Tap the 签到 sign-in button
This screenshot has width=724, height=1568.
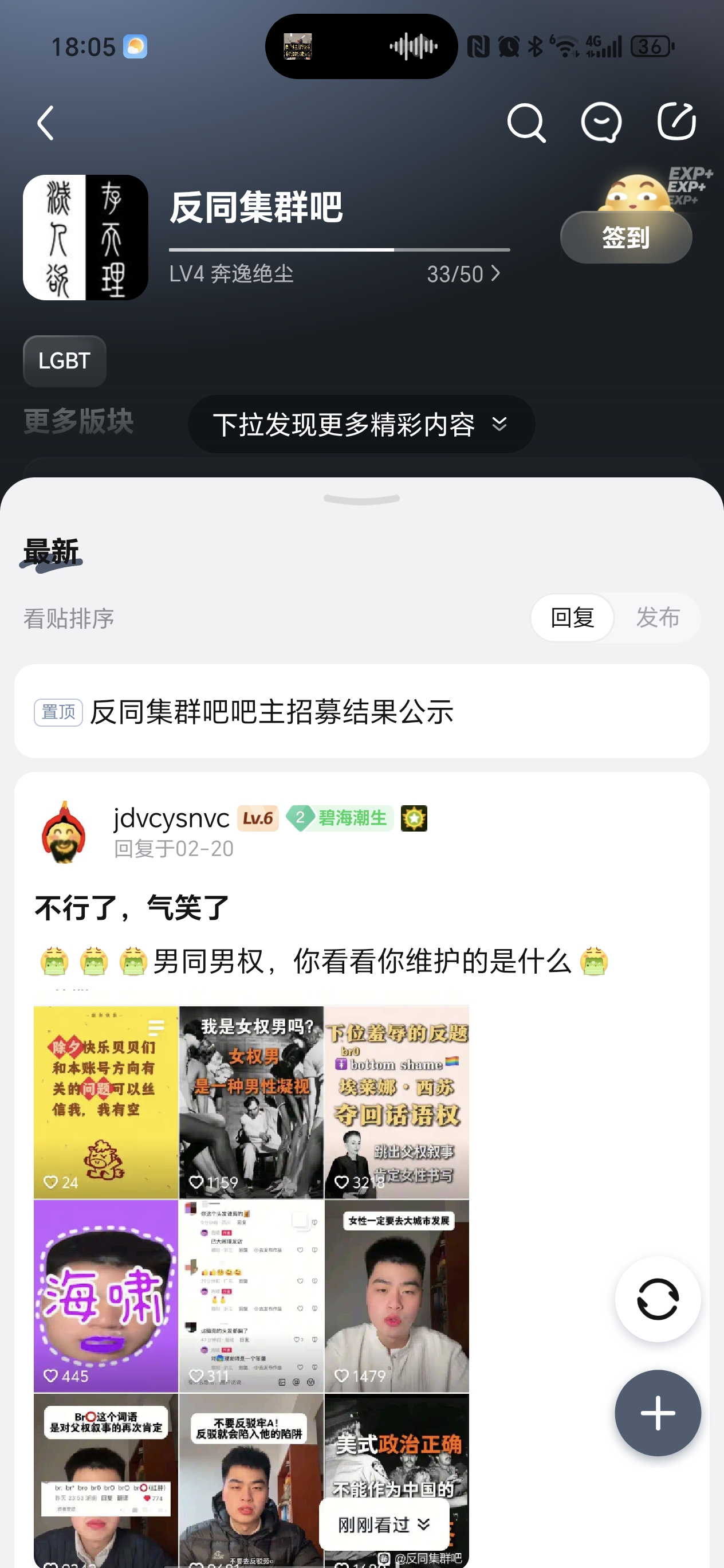pos(626,237)
